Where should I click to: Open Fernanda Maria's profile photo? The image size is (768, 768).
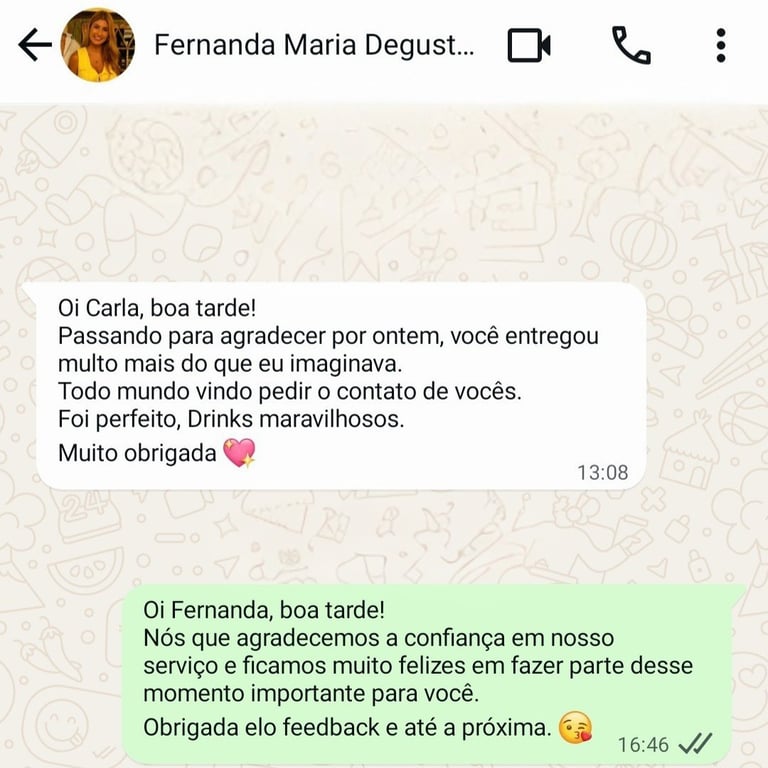98,45
